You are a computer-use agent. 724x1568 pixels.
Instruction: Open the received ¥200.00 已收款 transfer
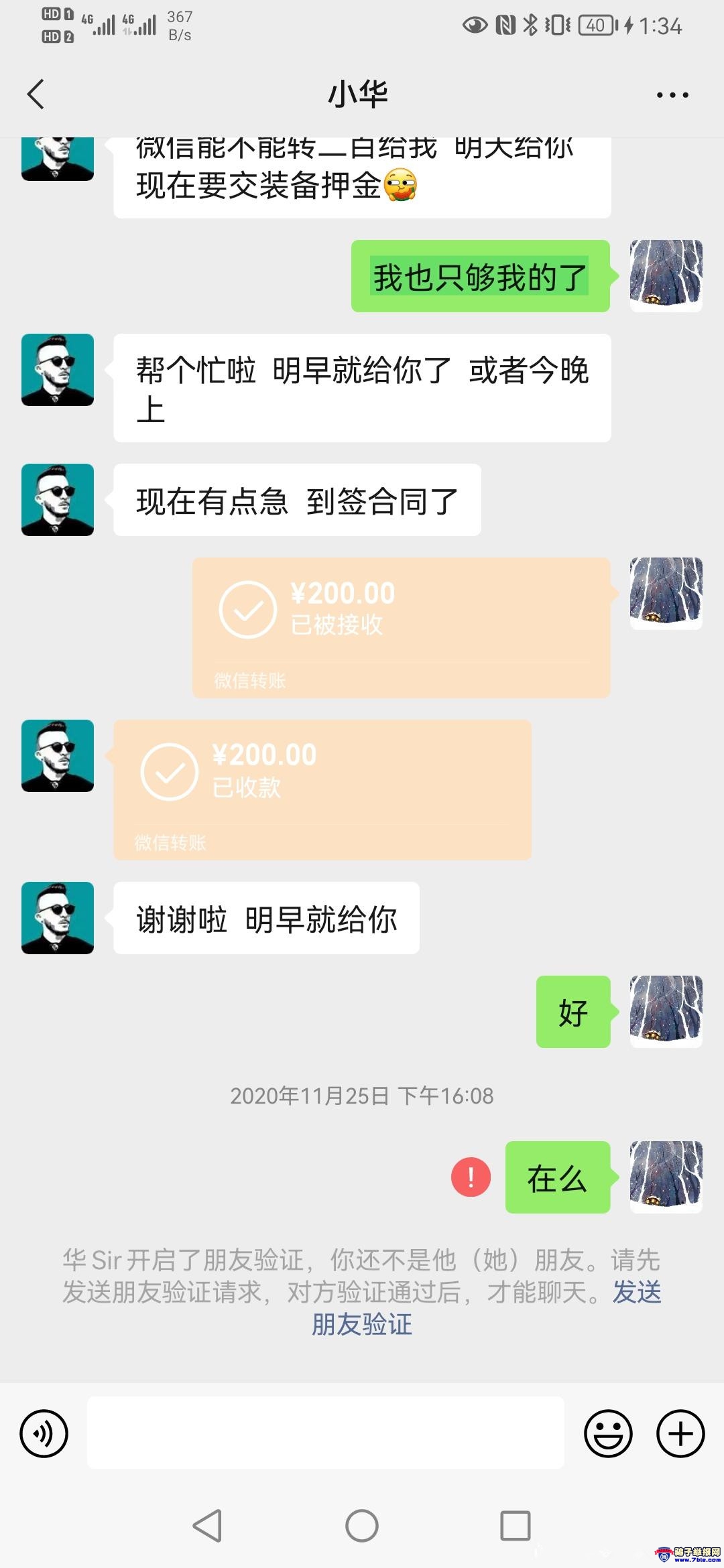[322, 789]
